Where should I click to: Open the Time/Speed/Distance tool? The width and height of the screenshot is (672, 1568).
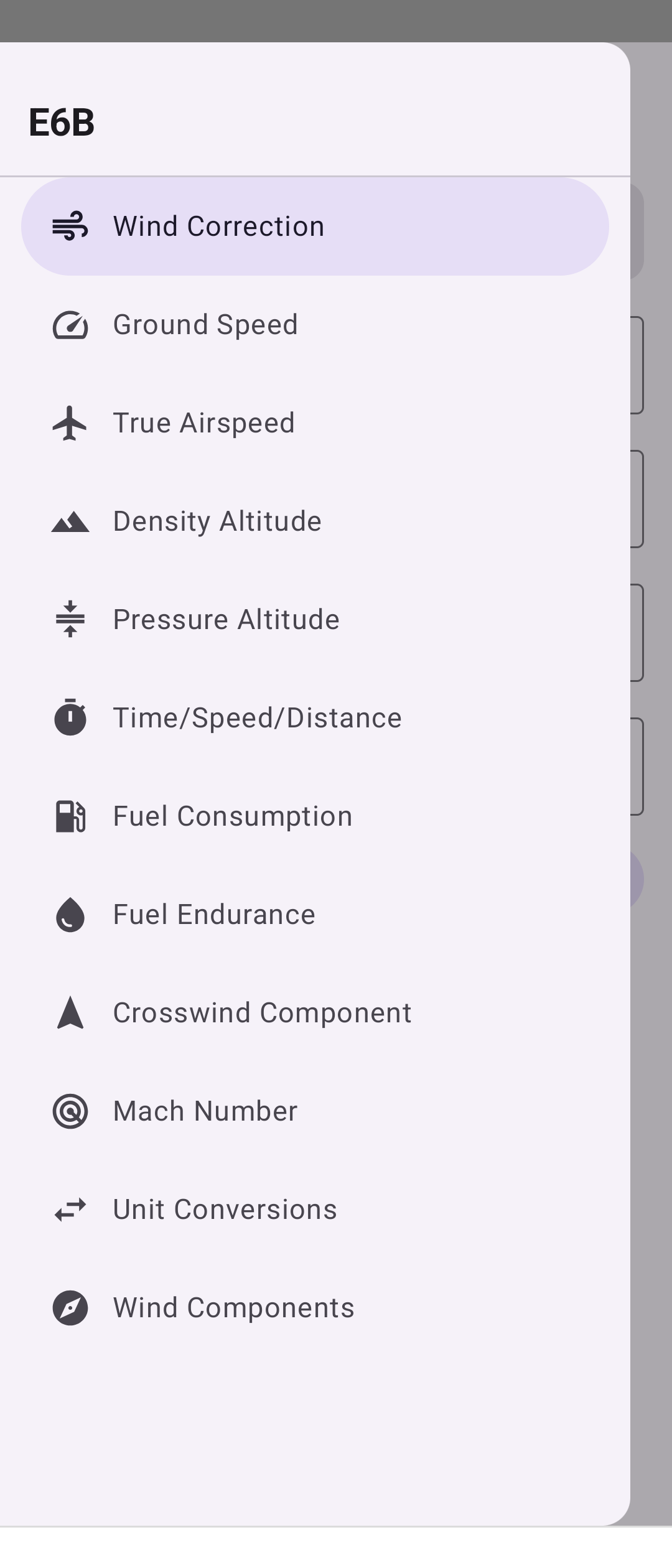click(x=257, y=717)
